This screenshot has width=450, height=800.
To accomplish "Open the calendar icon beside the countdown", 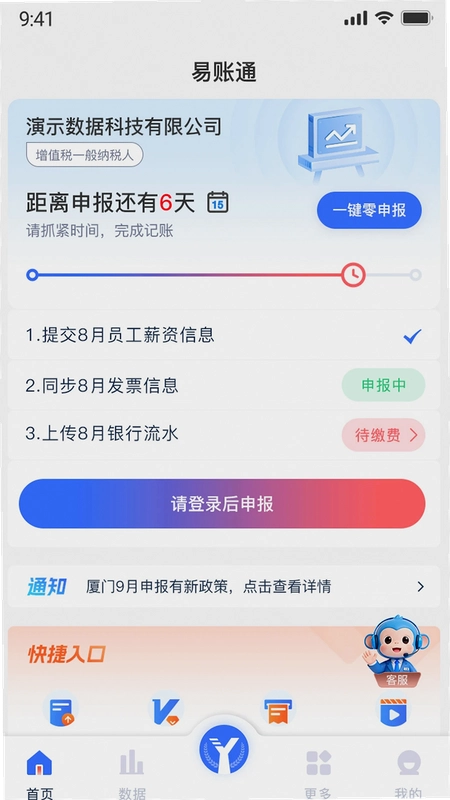I will [218, 203].
